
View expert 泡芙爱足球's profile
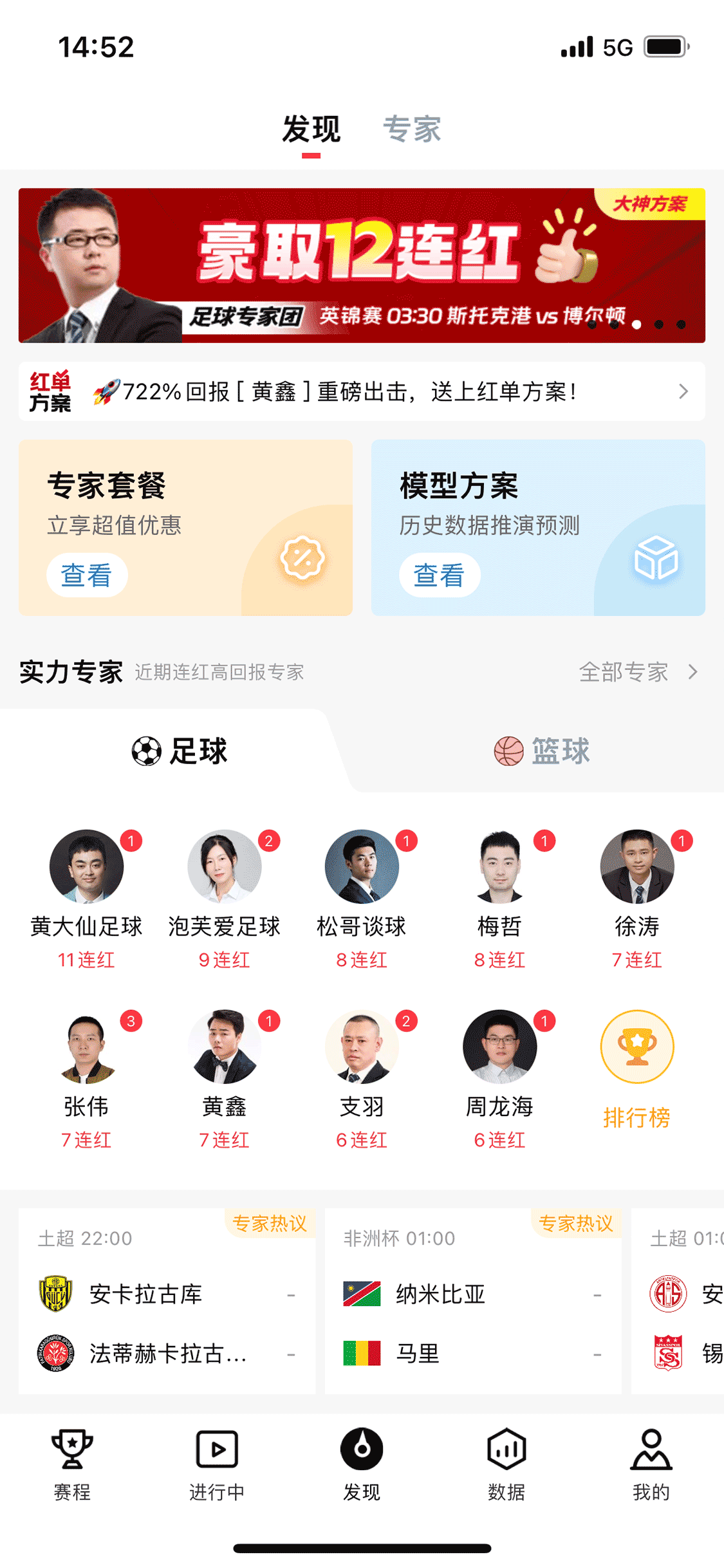tap(224, 868)
